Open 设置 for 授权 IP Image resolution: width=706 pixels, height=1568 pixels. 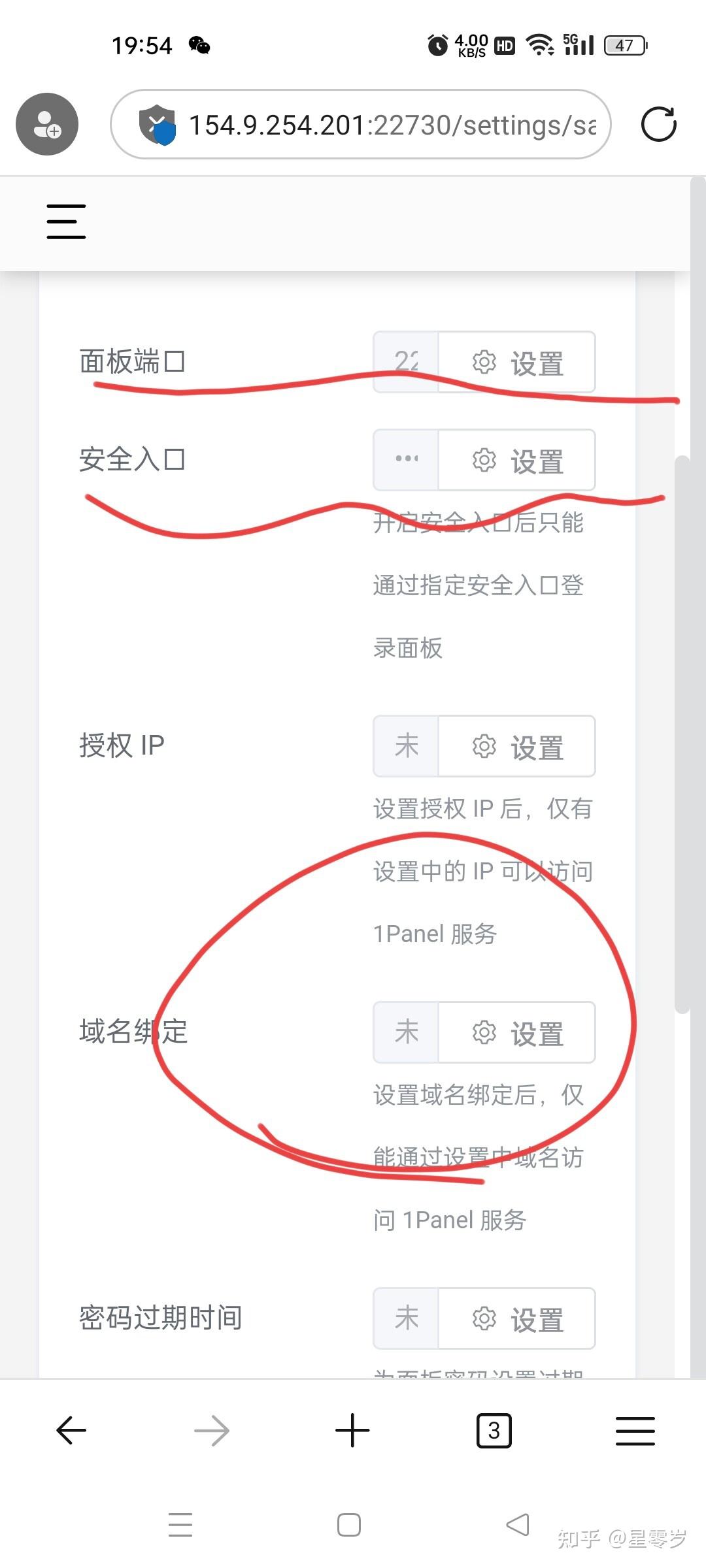[x=517, y=747]
